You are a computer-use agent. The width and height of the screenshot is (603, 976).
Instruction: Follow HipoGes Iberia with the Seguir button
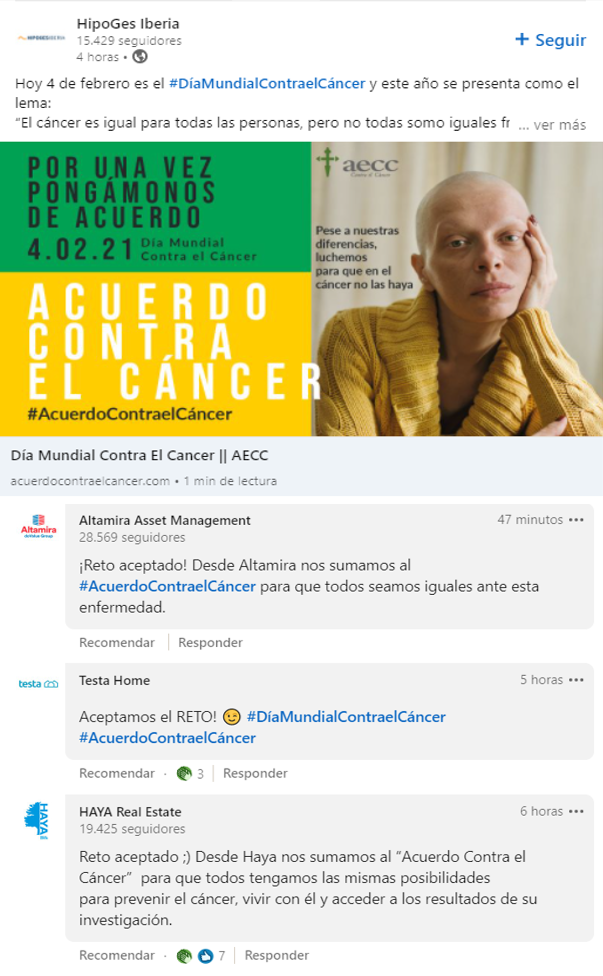[550, 40]
